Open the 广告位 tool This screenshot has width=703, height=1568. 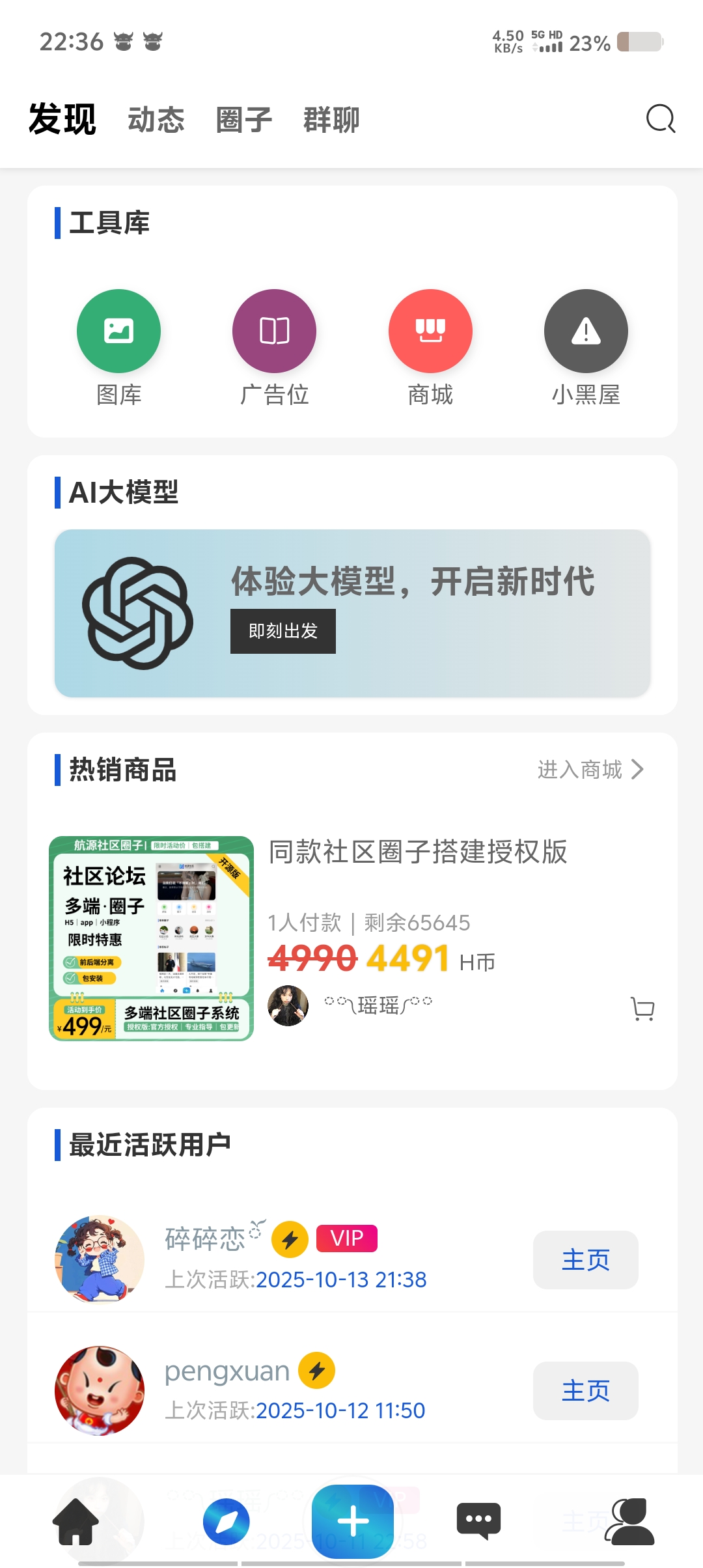coord(274,331)
